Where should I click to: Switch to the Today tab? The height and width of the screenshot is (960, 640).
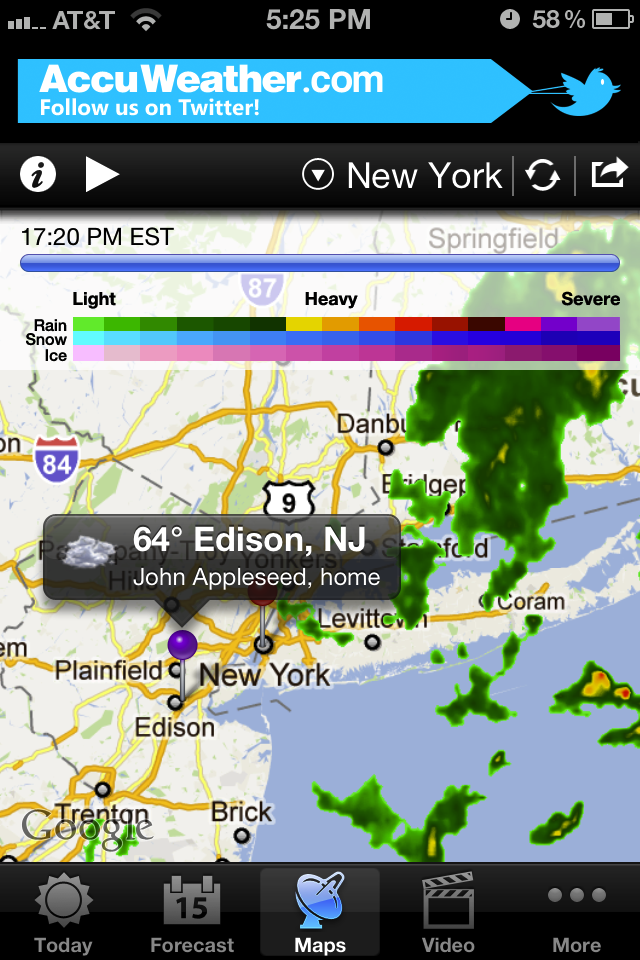click(63, 913)
